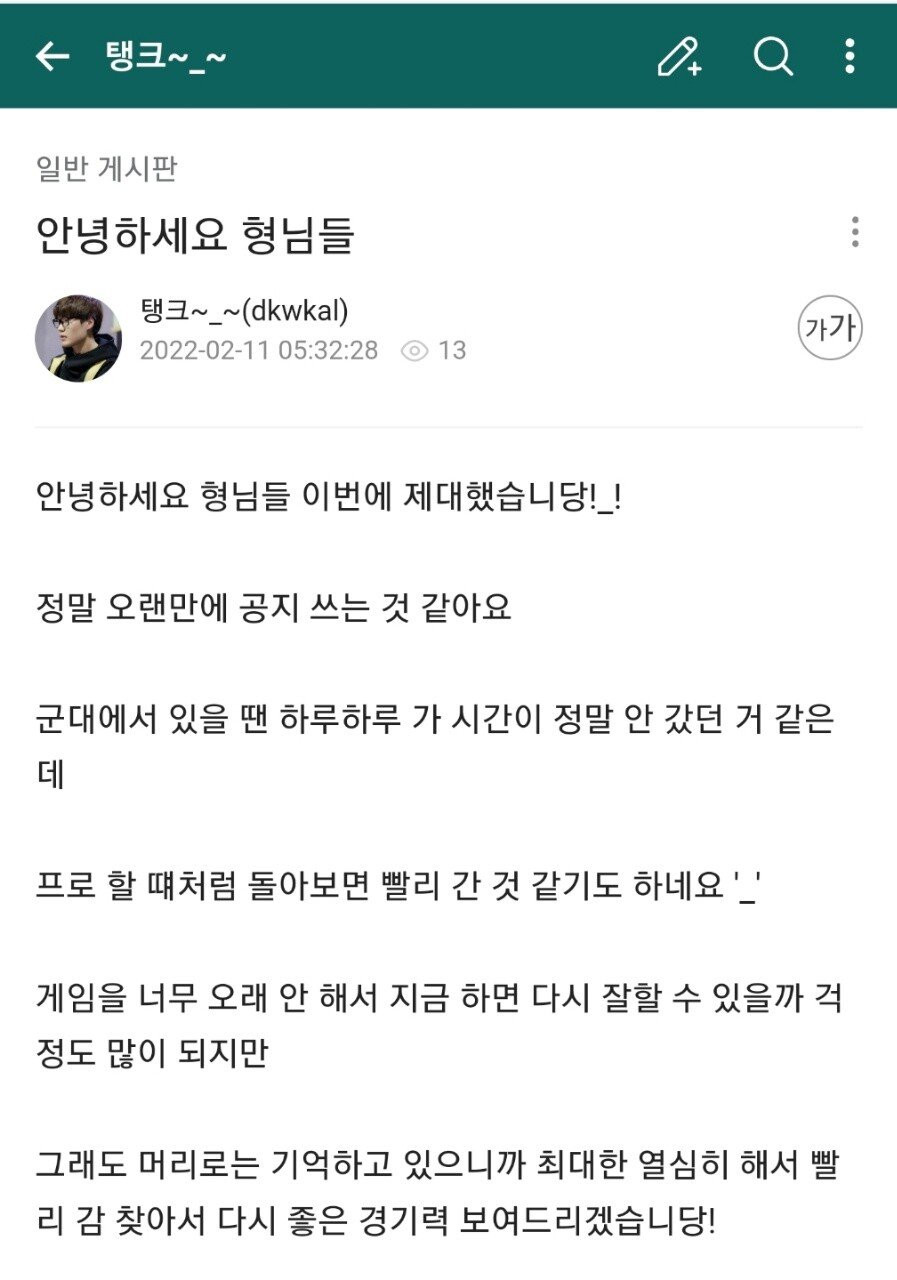897x1280 pixels.
Task: Open post options next to the title
Action: 854,232
